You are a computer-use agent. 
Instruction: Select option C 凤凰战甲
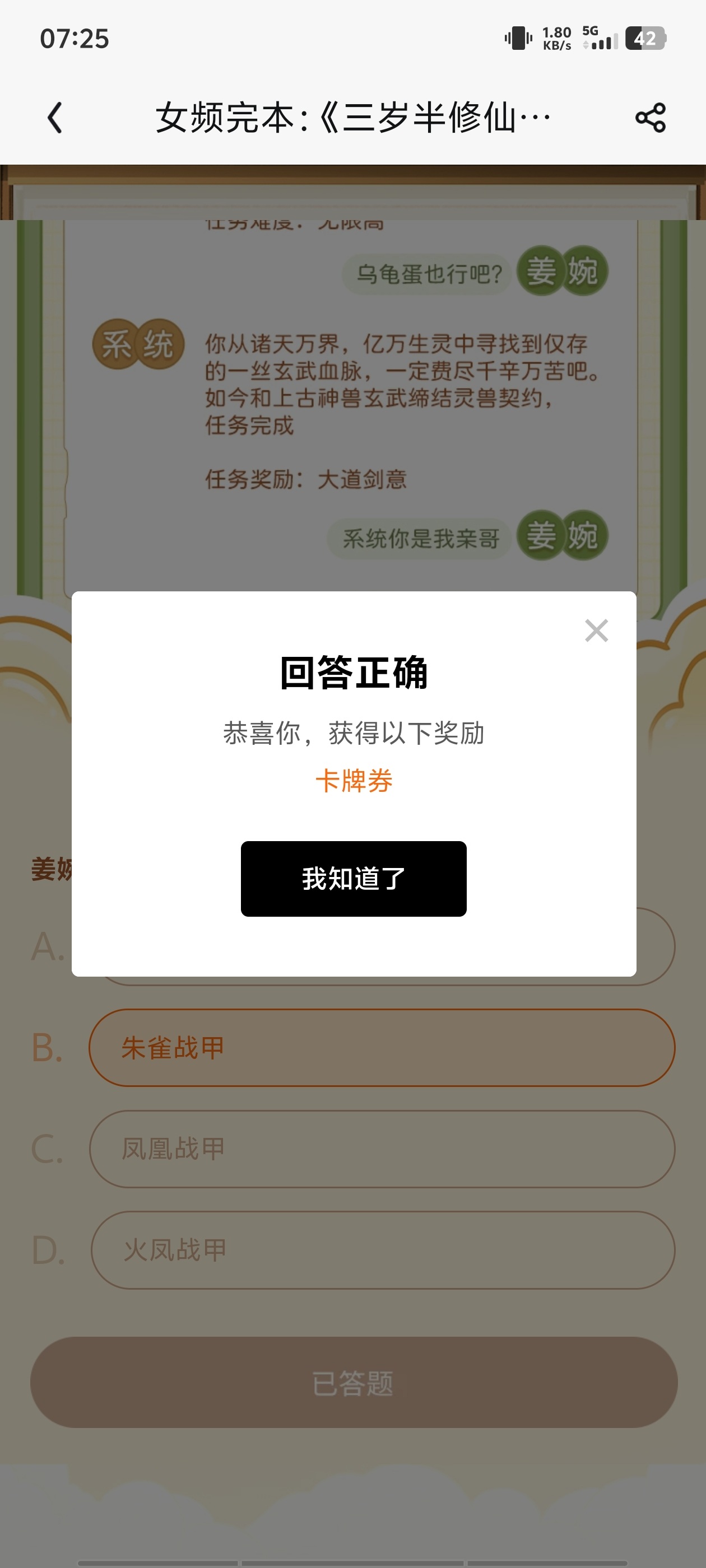(x=382, y=1149)
